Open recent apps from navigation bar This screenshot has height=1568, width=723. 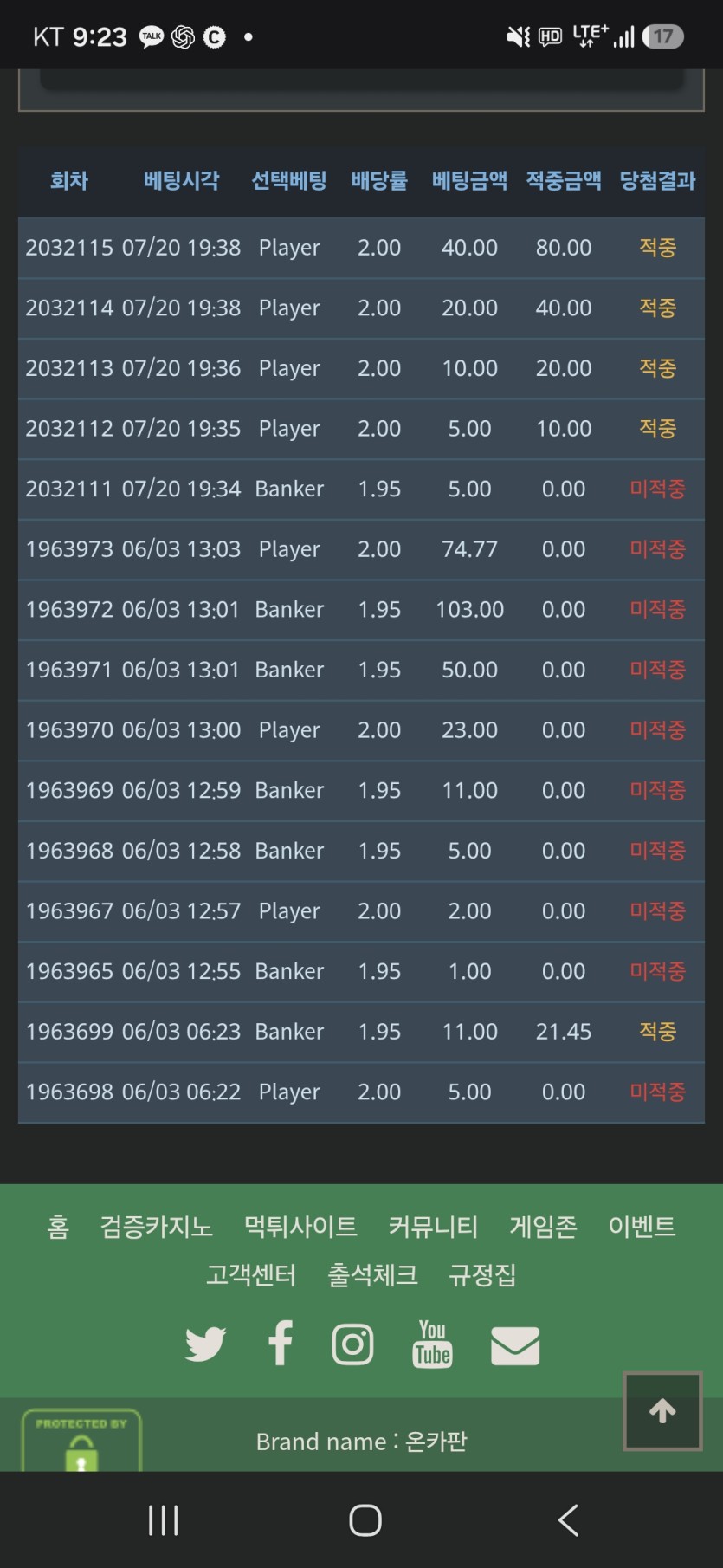pyautogui.click(x=163, y=1520)
